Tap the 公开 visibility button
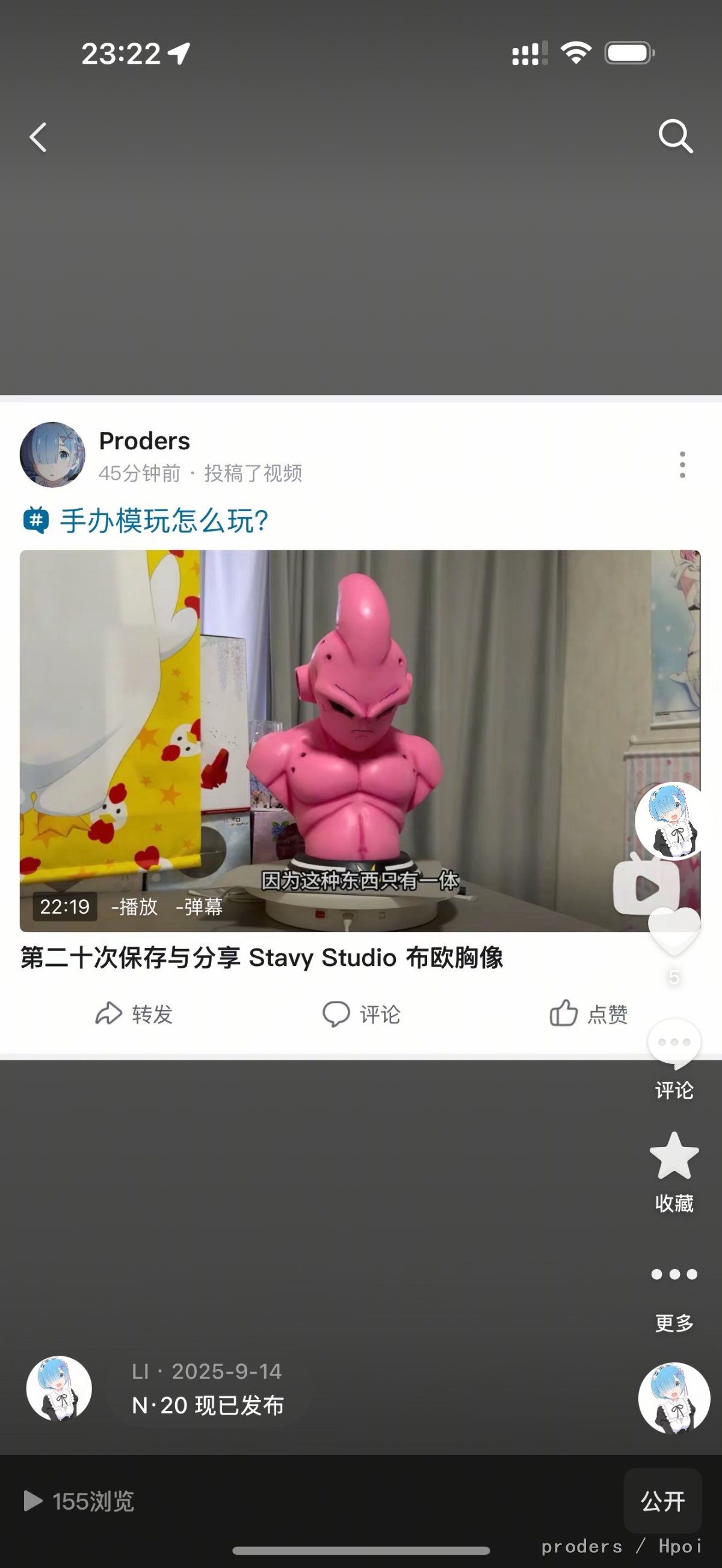Image resolution: width=722 pixels, height=1568 pixels. [x=662, y=1501]
